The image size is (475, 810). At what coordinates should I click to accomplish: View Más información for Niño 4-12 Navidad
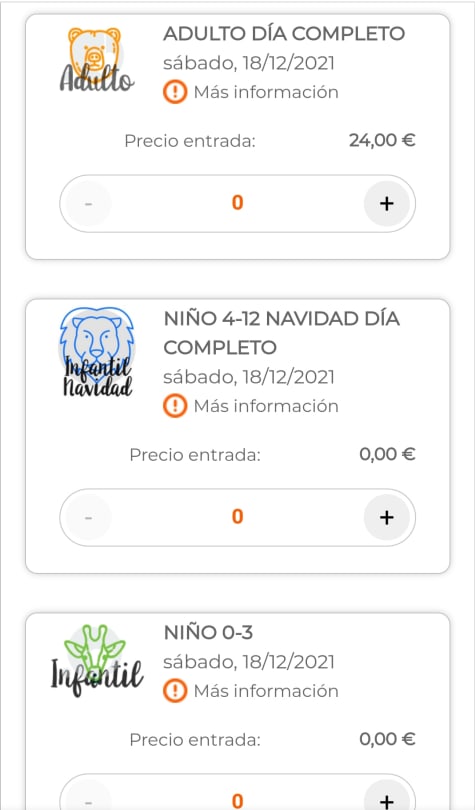tap(251, 407)
